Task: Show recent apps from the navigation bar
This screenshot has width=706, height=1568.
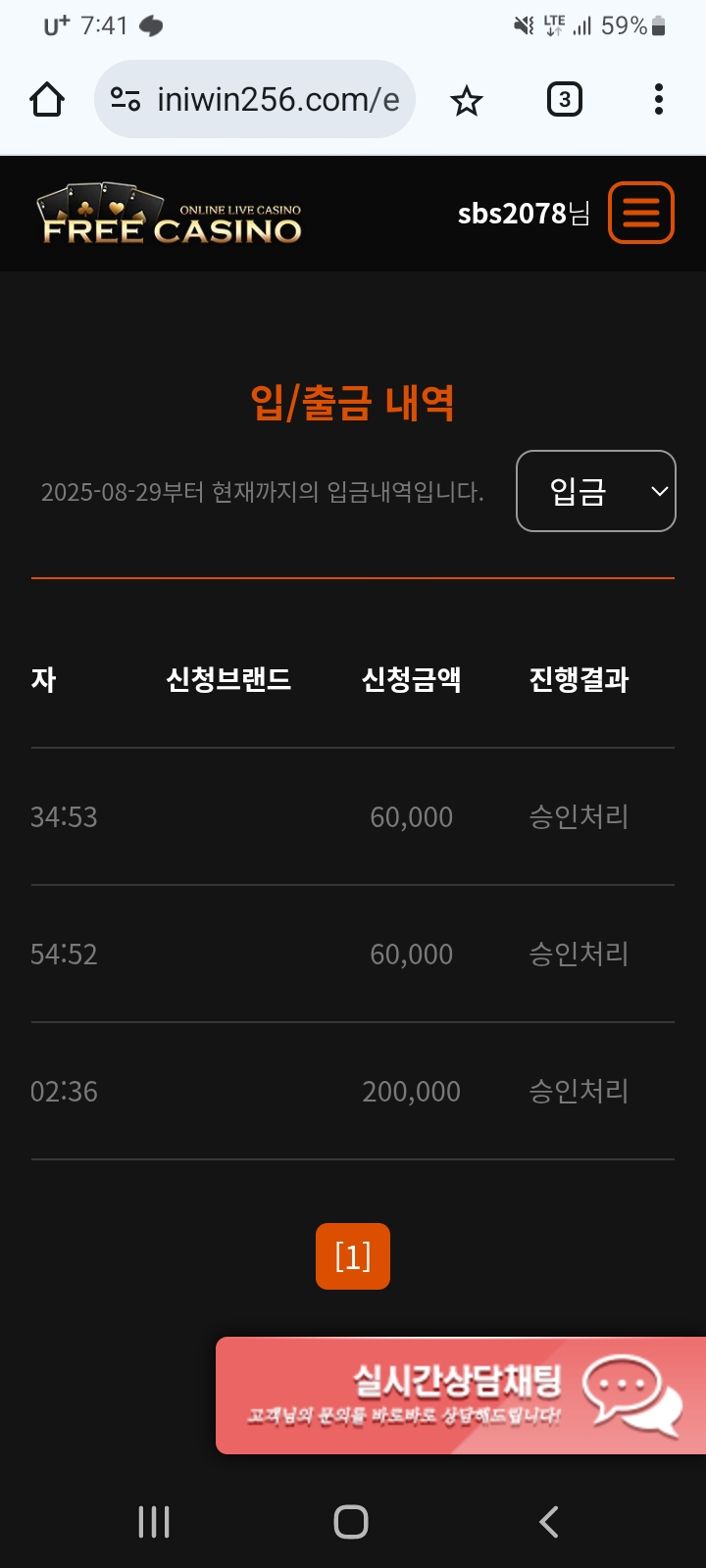Action: [x=154, y=1522]
